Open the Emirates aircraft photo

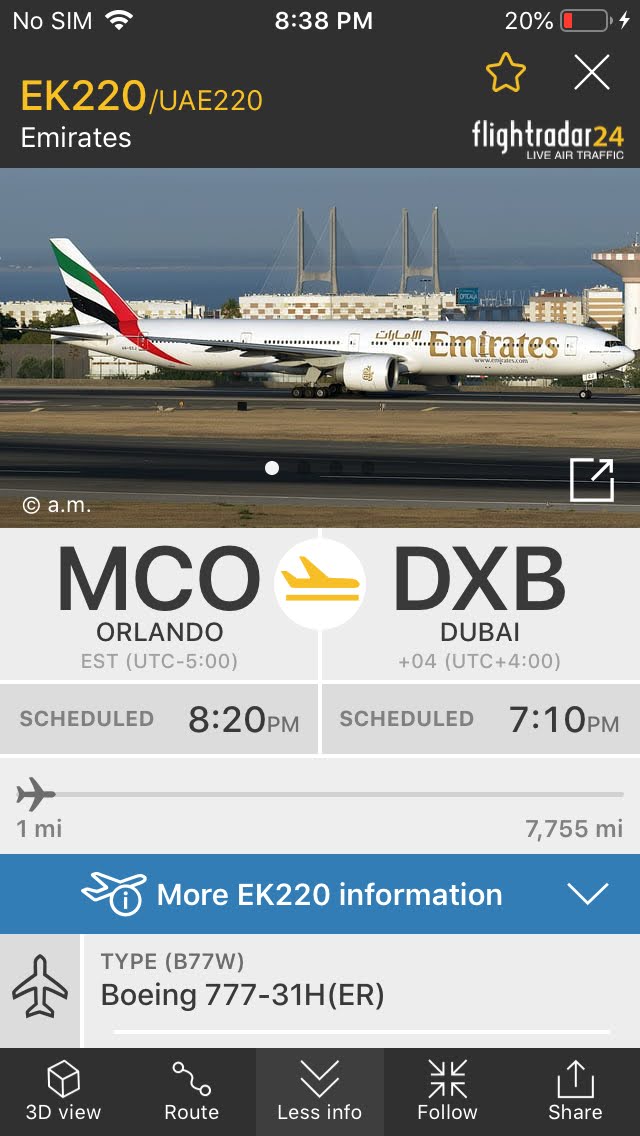[320, 348]
